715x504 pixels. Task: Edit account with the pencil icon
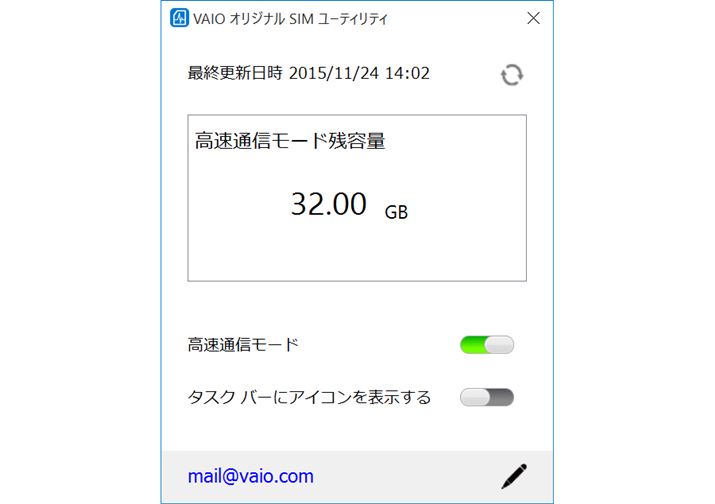[x=513, y=476]
